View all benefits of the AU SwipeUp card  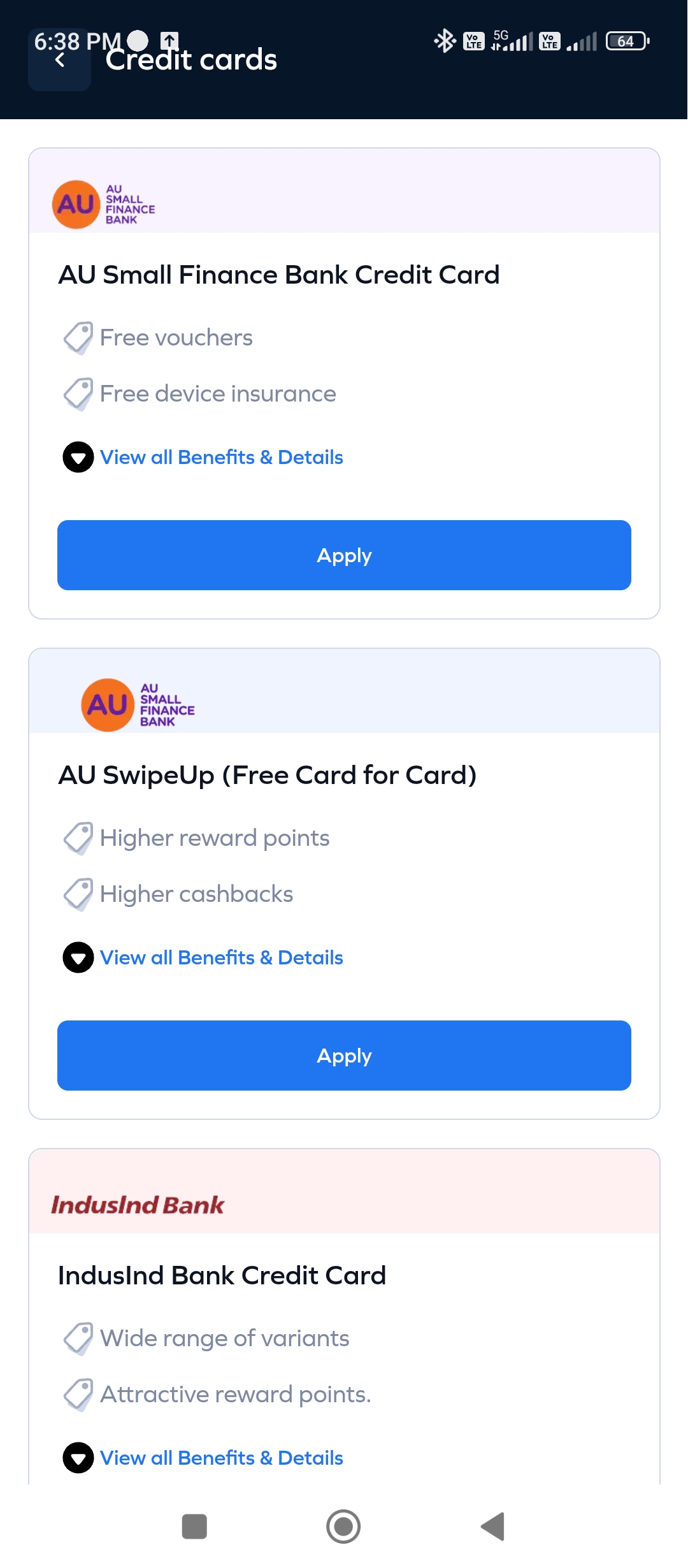203,957
